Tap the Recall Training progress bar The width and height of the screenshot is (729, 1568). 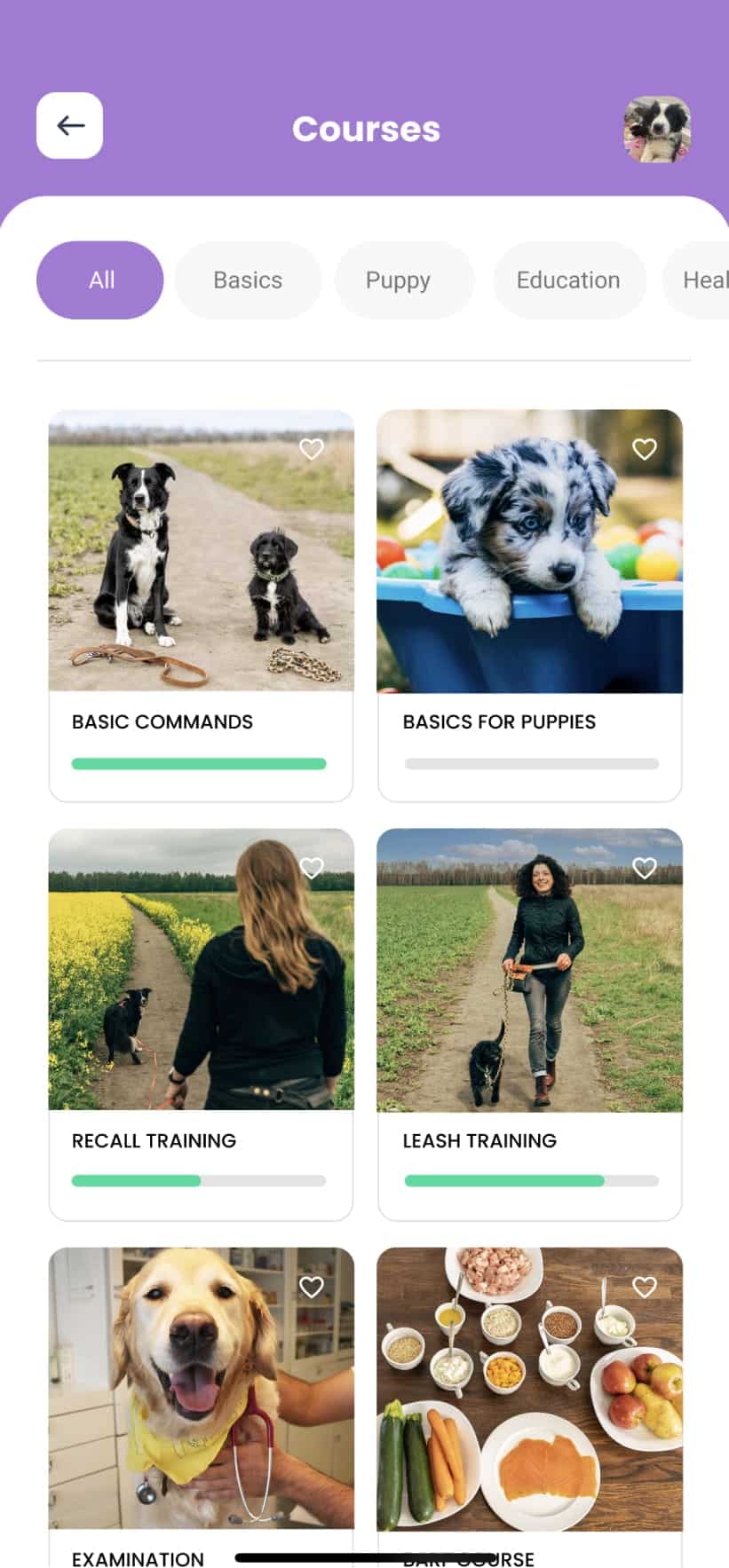click(201, 1181)
